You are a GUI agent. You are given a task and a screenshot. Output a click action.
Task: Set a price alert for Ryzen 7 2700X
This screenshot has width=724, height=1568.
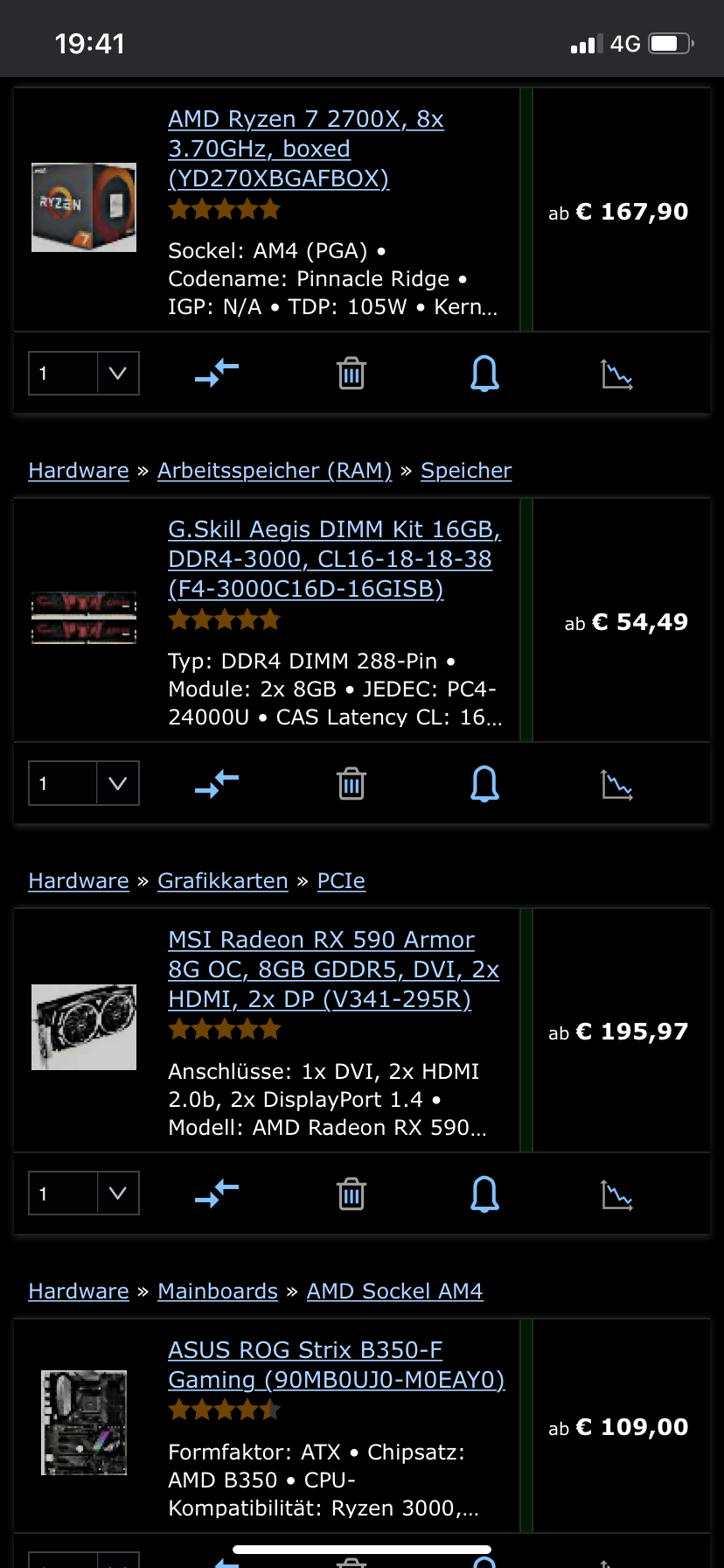point(484,374)
